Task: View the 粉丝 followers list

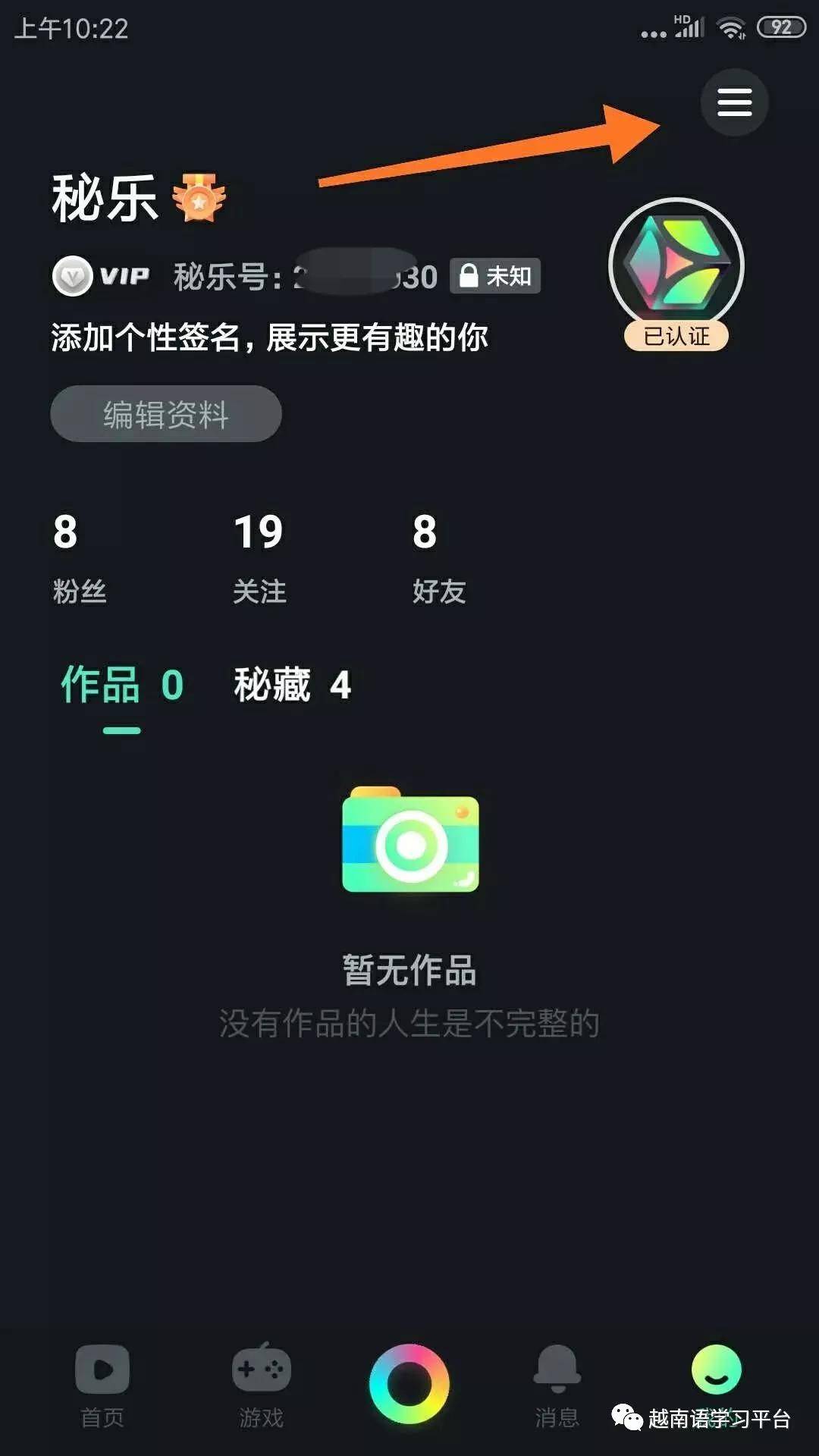Action: coord(80,558)
